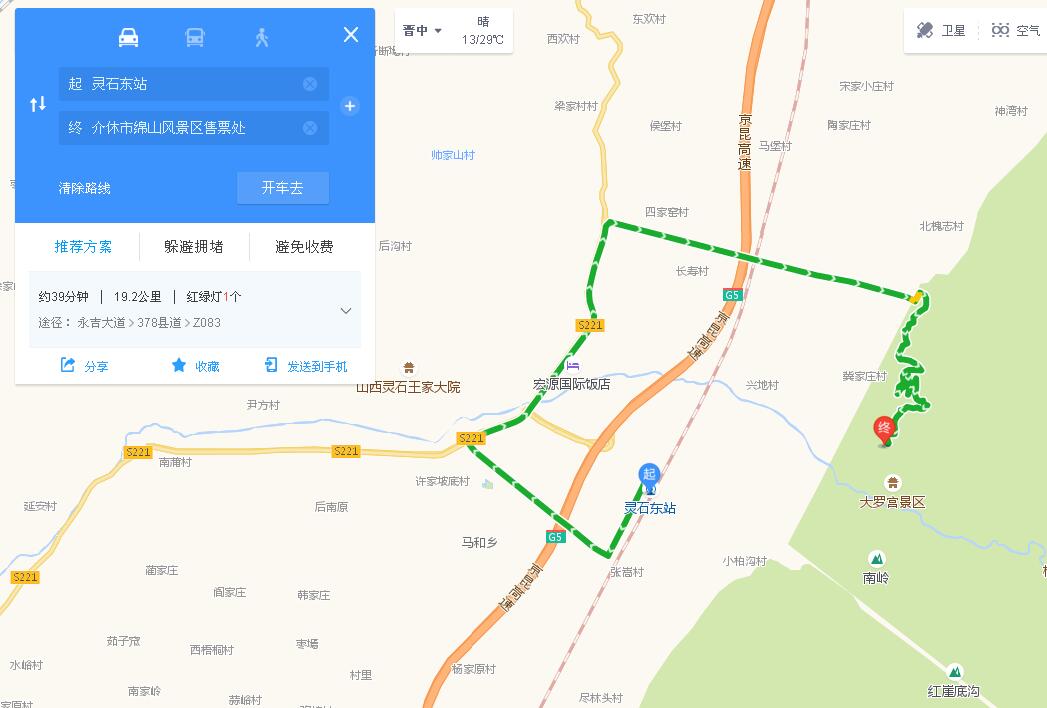Save the route with 收藏
This screenshot has height=708, width=1047.
click(x=196, y=366)
